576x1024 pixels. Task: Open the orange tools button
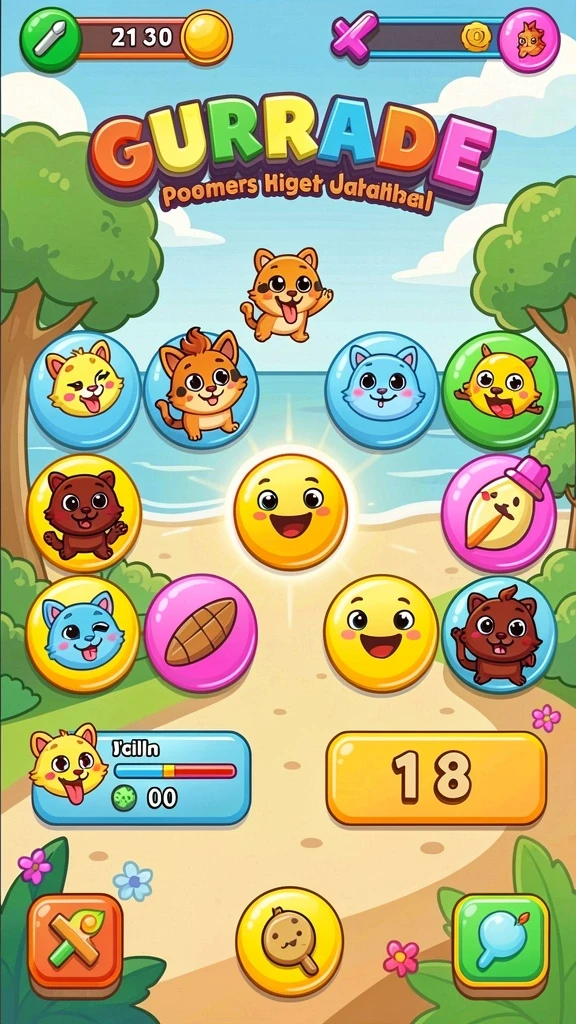(75, 942)
